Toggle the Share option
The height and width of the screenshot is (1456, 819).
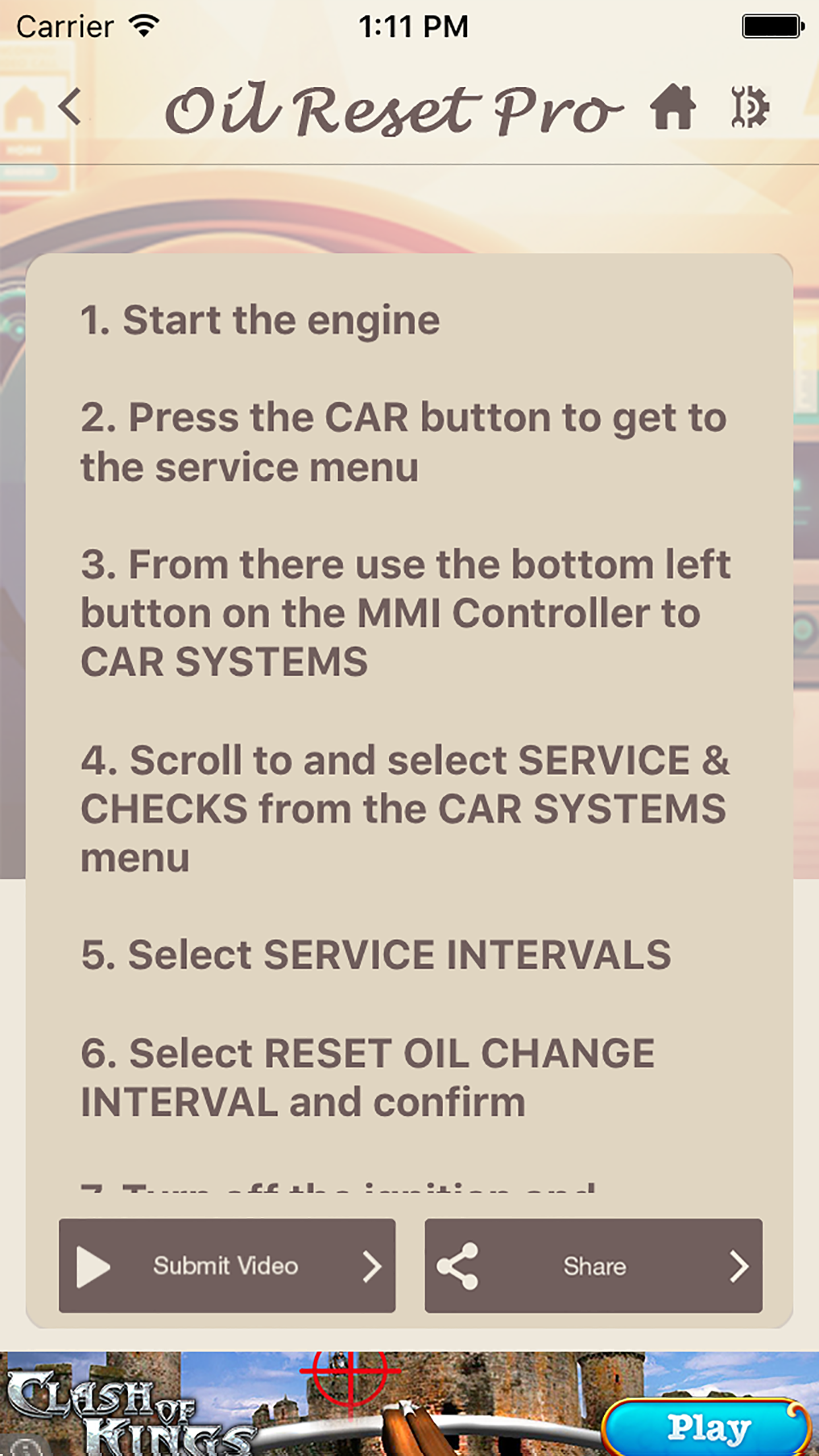point(593,1266)
